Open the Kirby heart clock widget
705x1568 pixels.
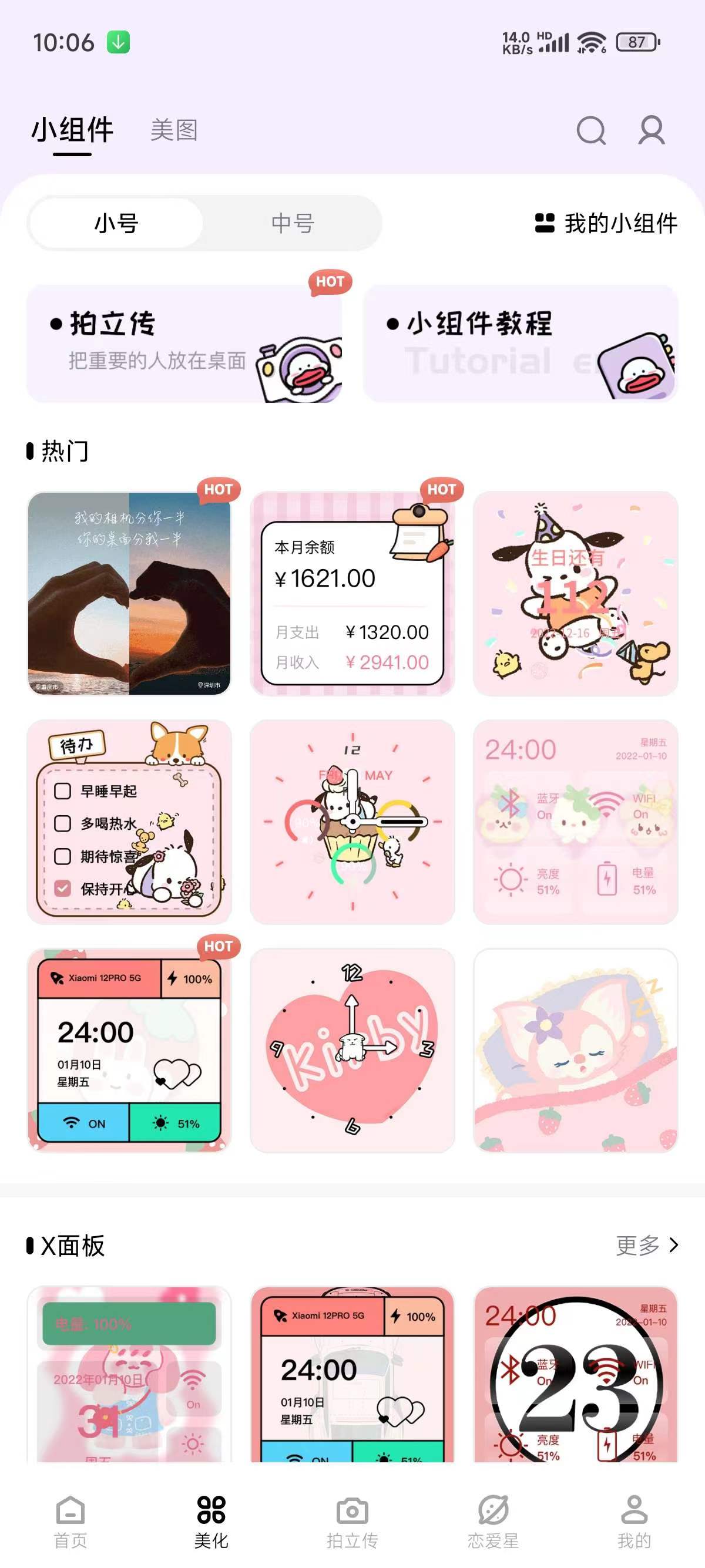(x=352, y=1050)
